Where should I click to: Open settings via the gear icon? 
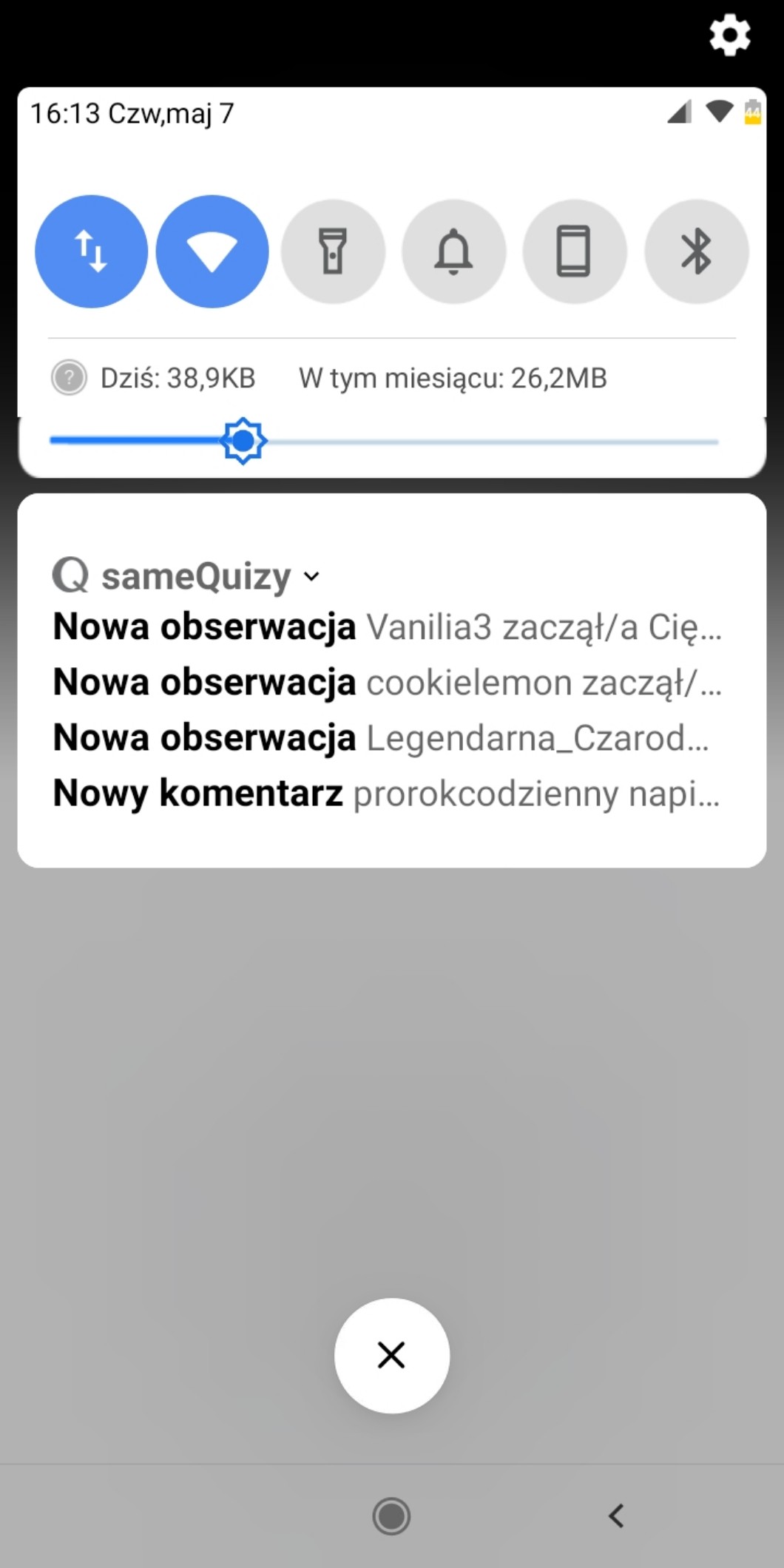[x=729, y=35]
